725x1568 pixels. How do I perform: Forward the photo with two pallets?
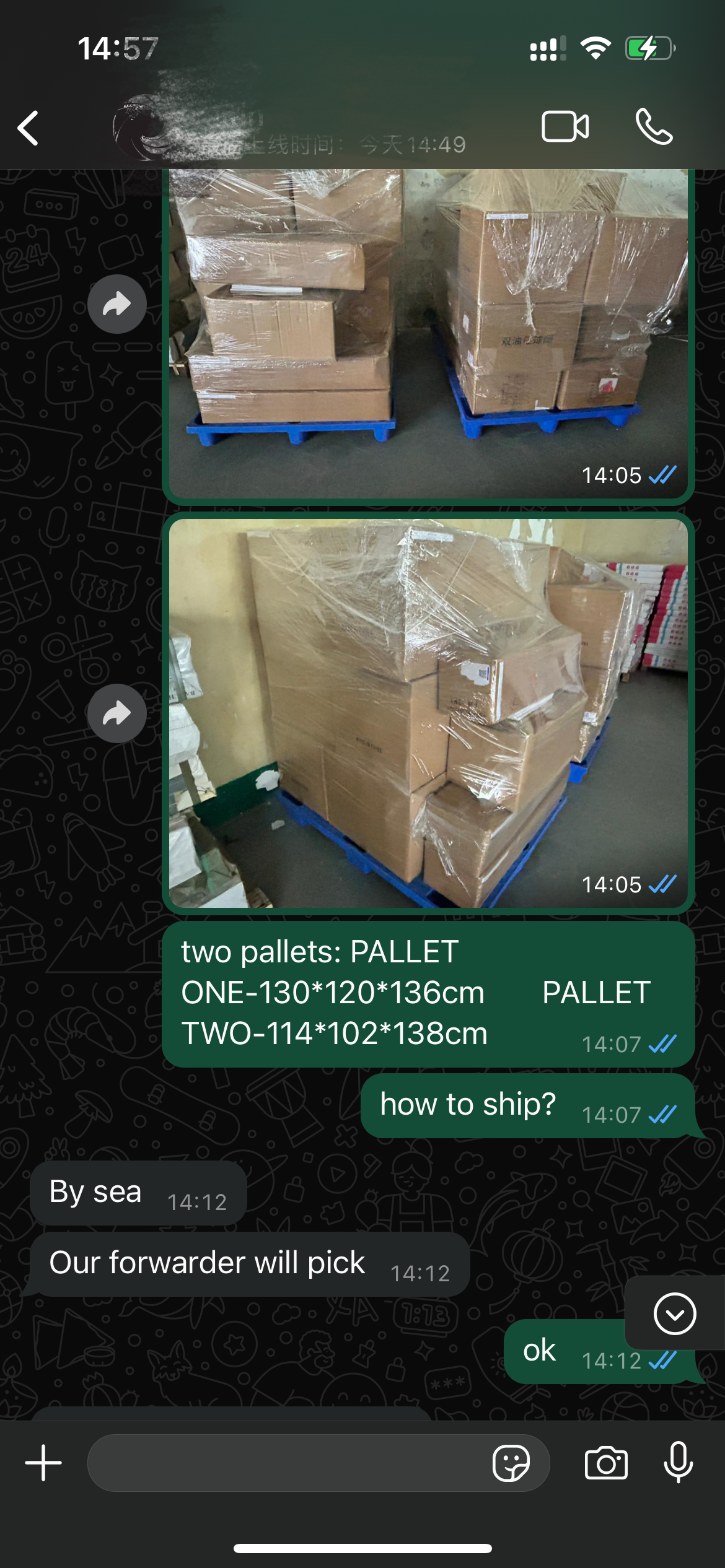116,304
